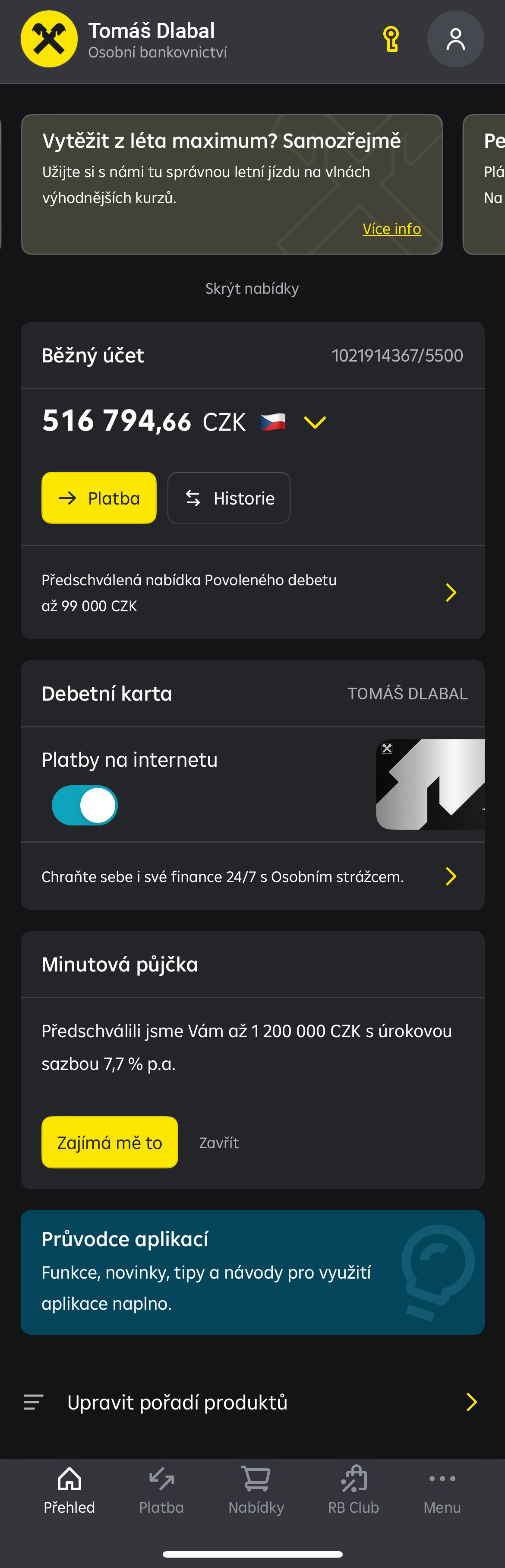Open the security key icon
This screenshot has height=1568, width=505.
pos(391,40)
